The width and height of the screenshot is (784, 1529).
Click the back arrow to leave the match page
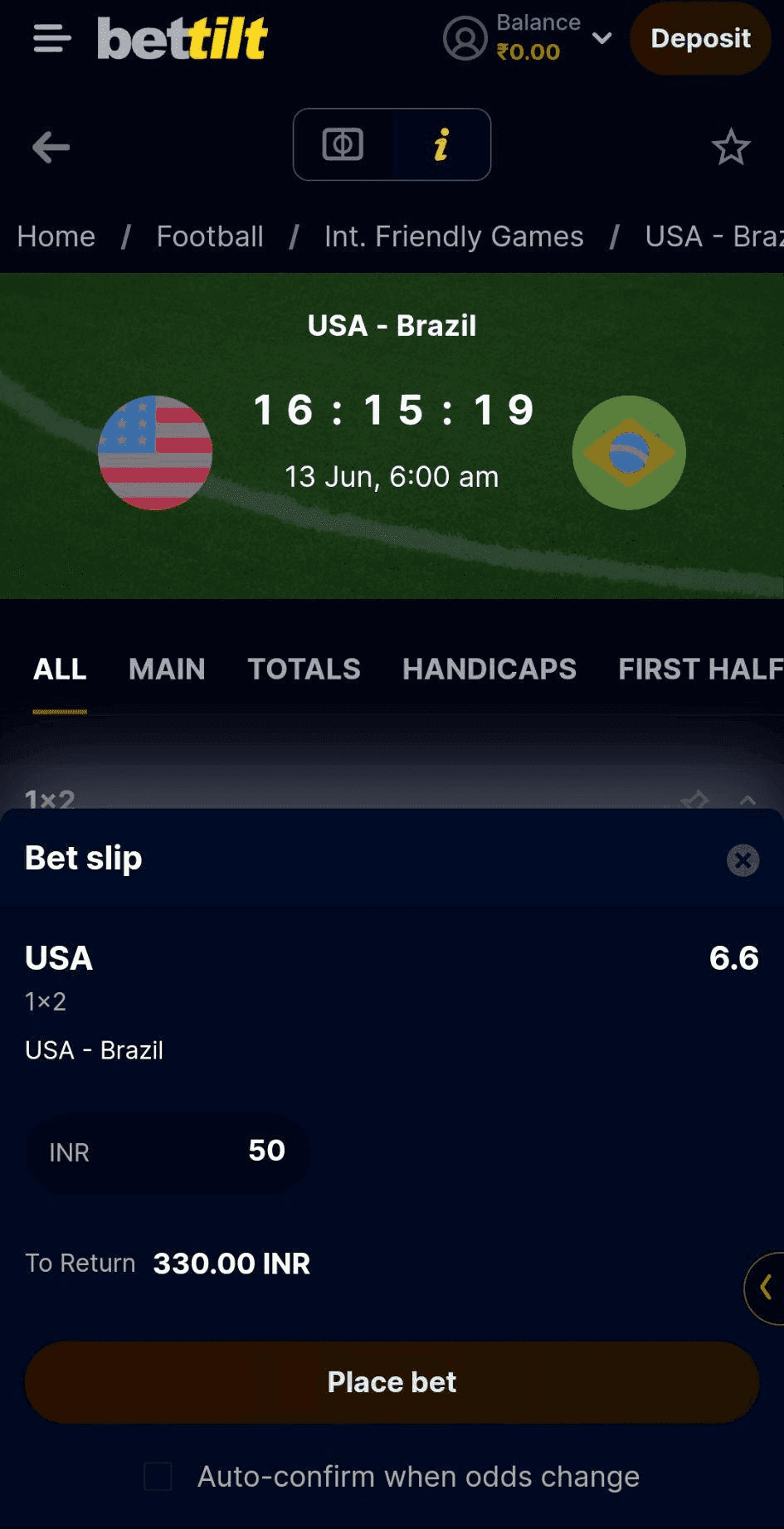(50, 146)
